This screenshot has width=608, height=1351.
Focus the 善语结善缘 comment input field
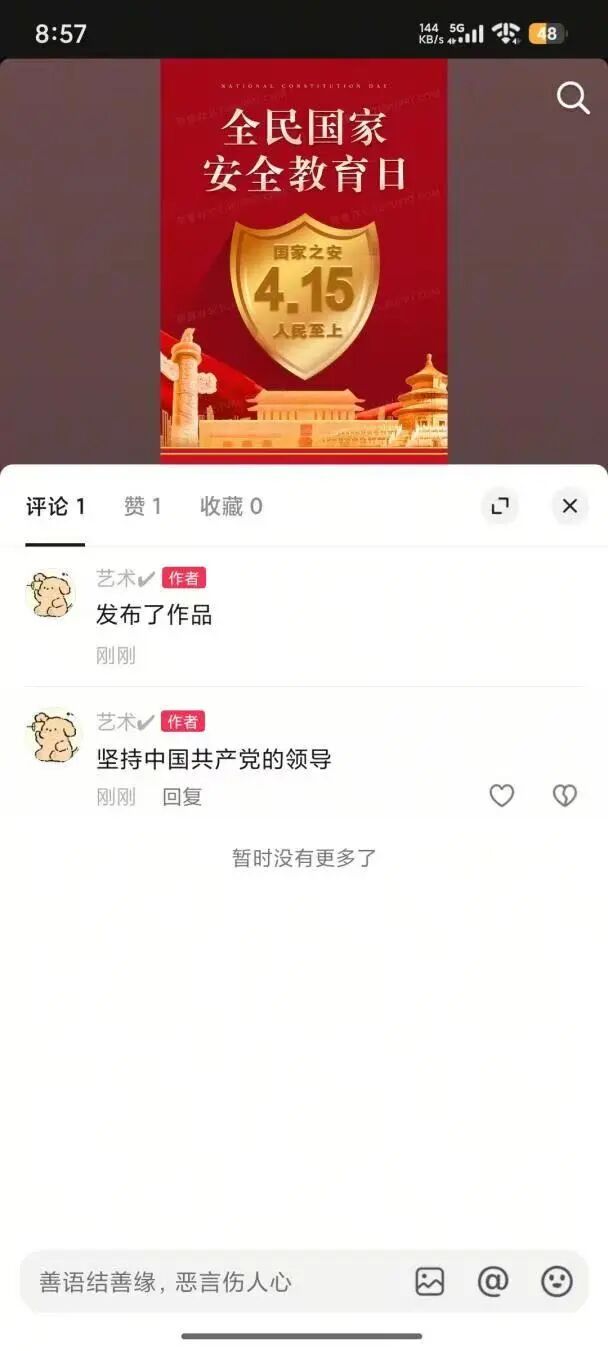click(210, 1281)
